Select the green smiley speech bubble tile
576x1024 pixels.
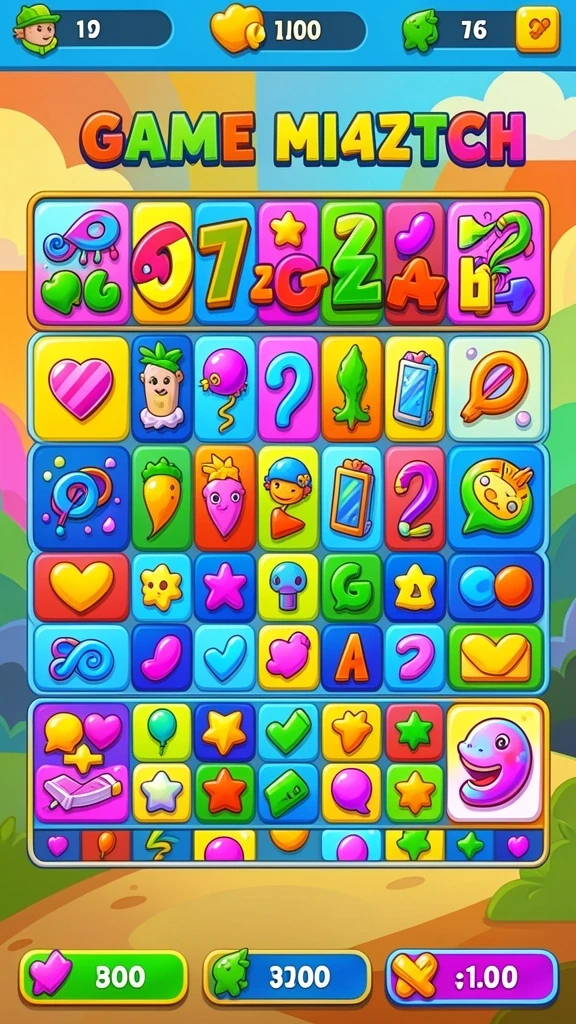(496, 498)
